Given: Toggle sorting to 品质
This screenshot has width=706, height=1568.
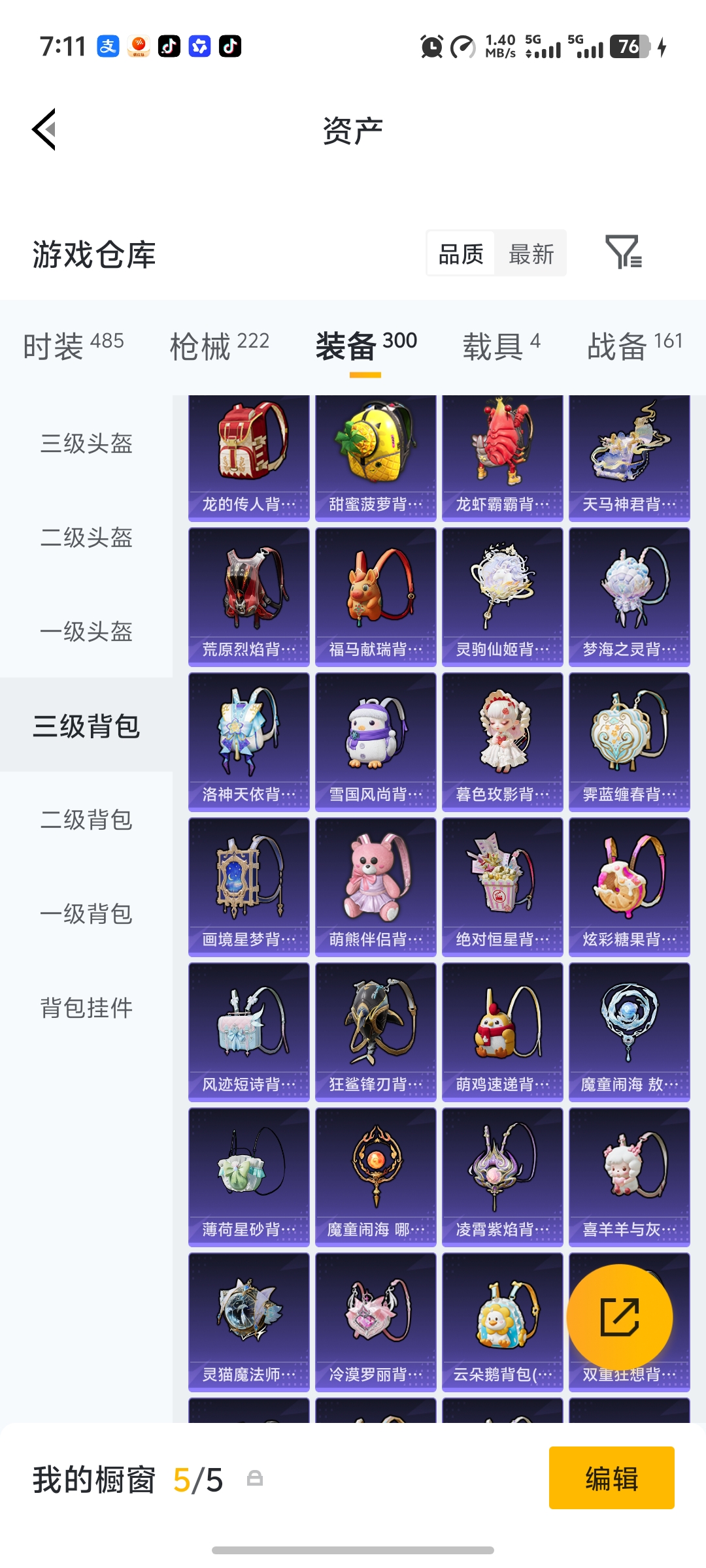Looking at the screenshot, I should pyautogui.click(x=460, y=253).
